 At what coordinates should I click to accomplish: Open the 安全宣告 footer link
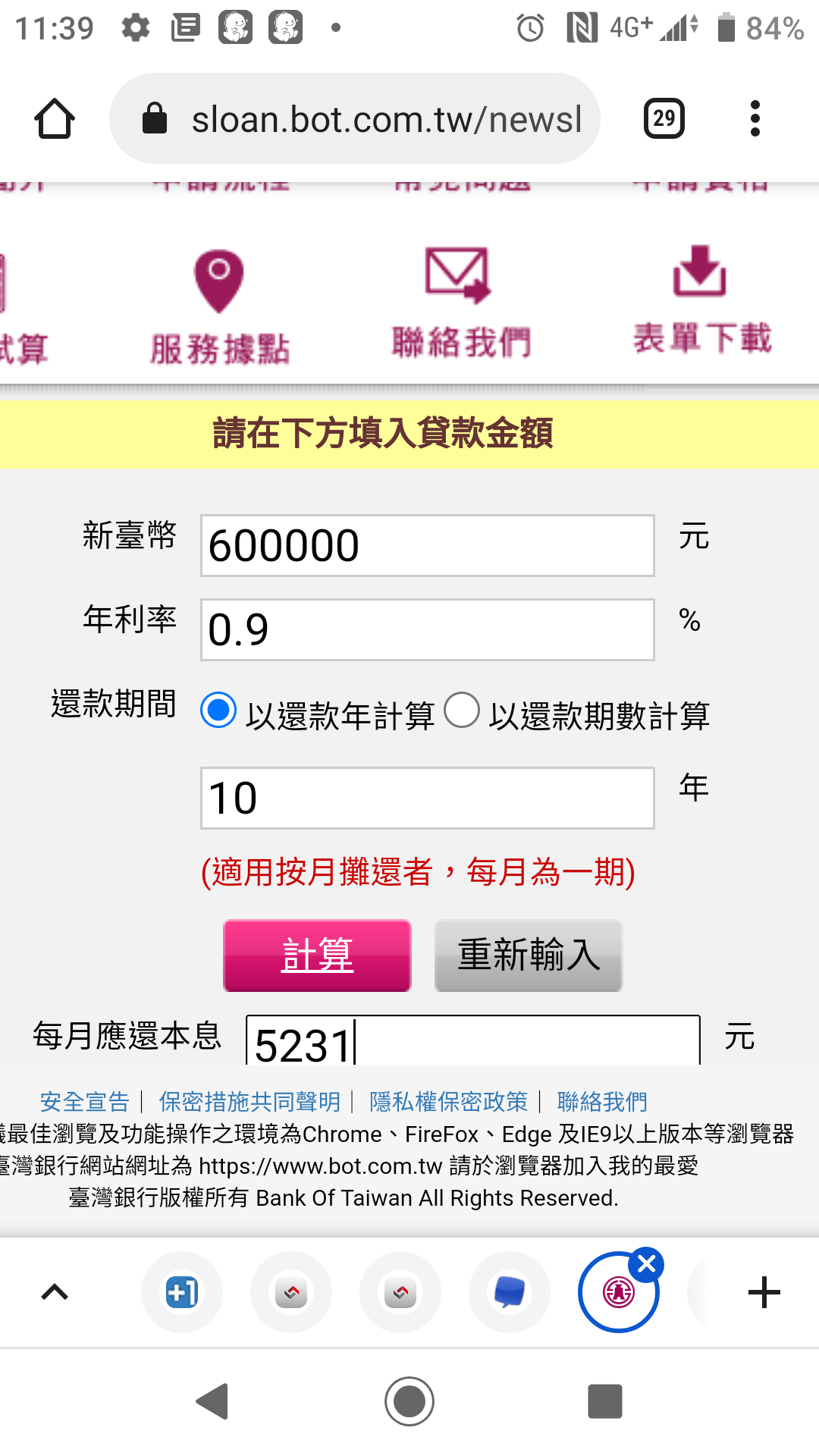point(85,1101)
